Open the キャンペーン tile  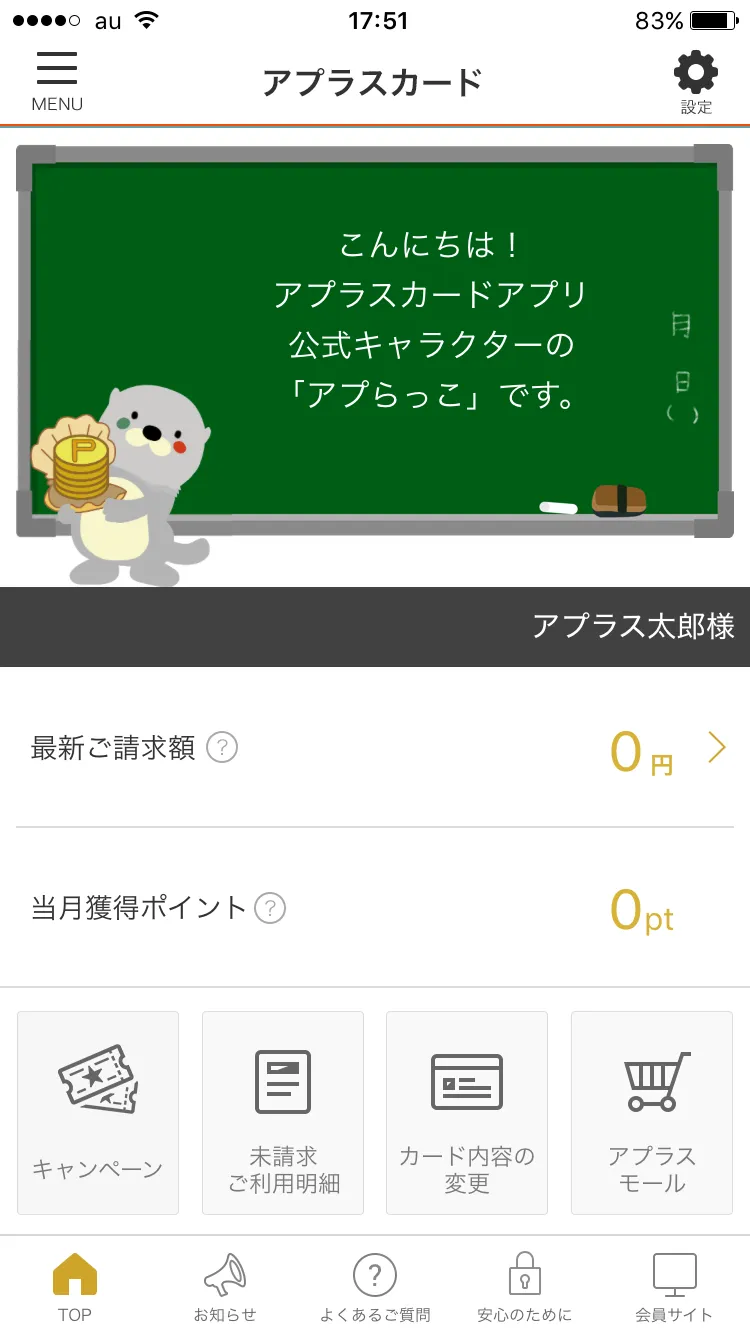[x=98, y=1112]
